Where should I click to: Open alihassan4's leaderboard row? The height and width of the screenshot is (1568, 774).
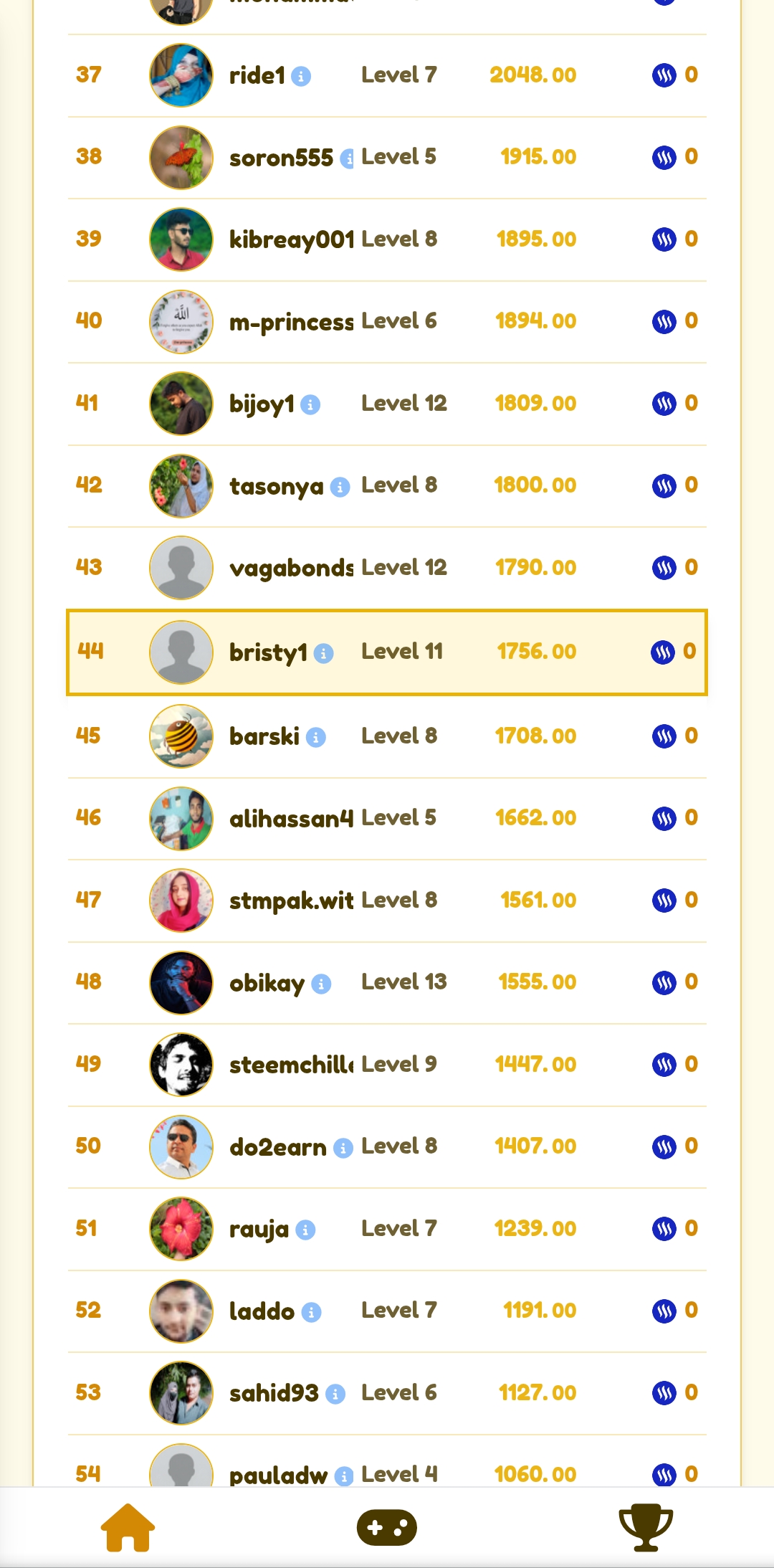tap(387, 818)
